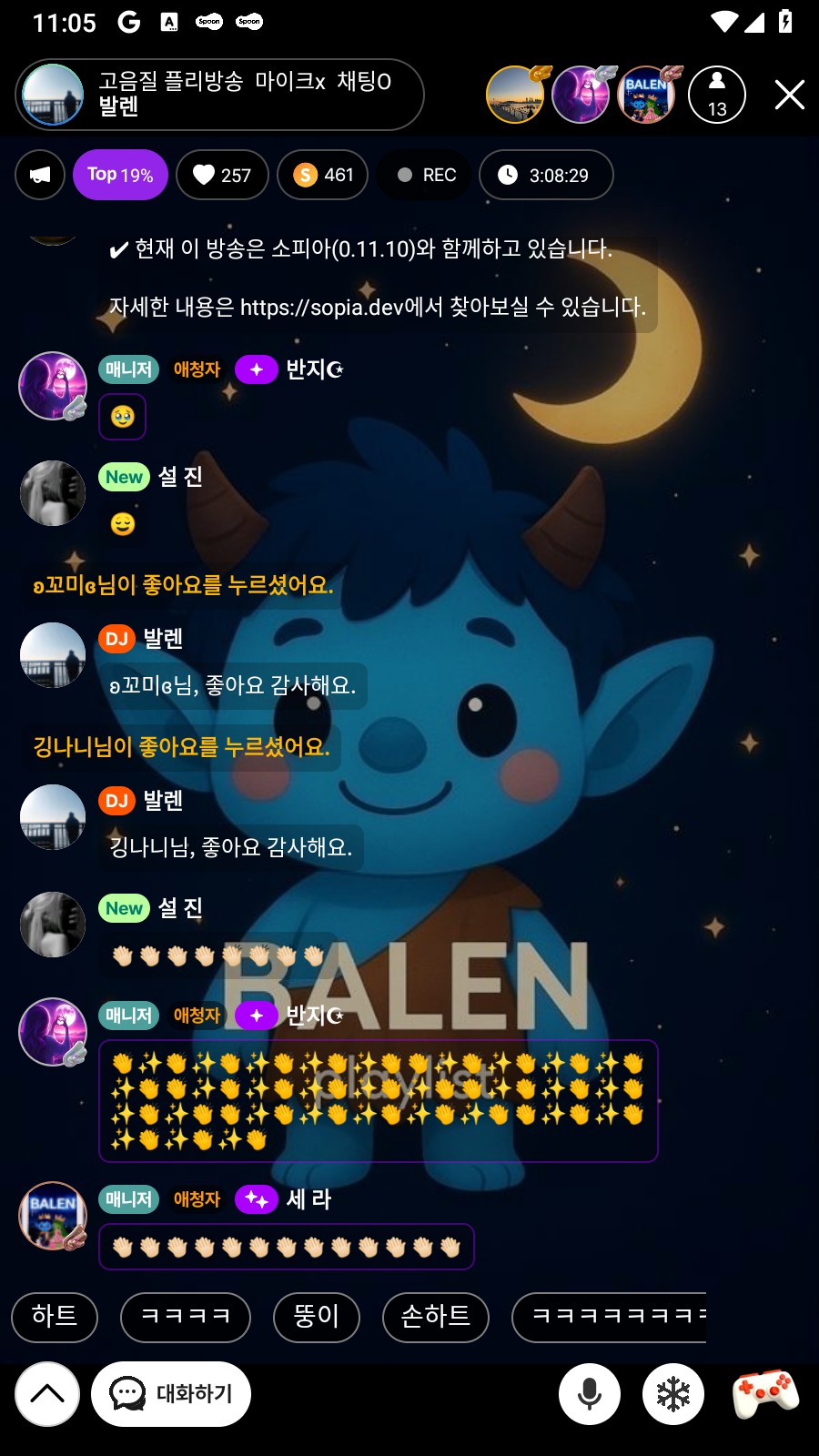The image size is (819, 1456).
Task: Tap the REC button
Action: point(426,175)
